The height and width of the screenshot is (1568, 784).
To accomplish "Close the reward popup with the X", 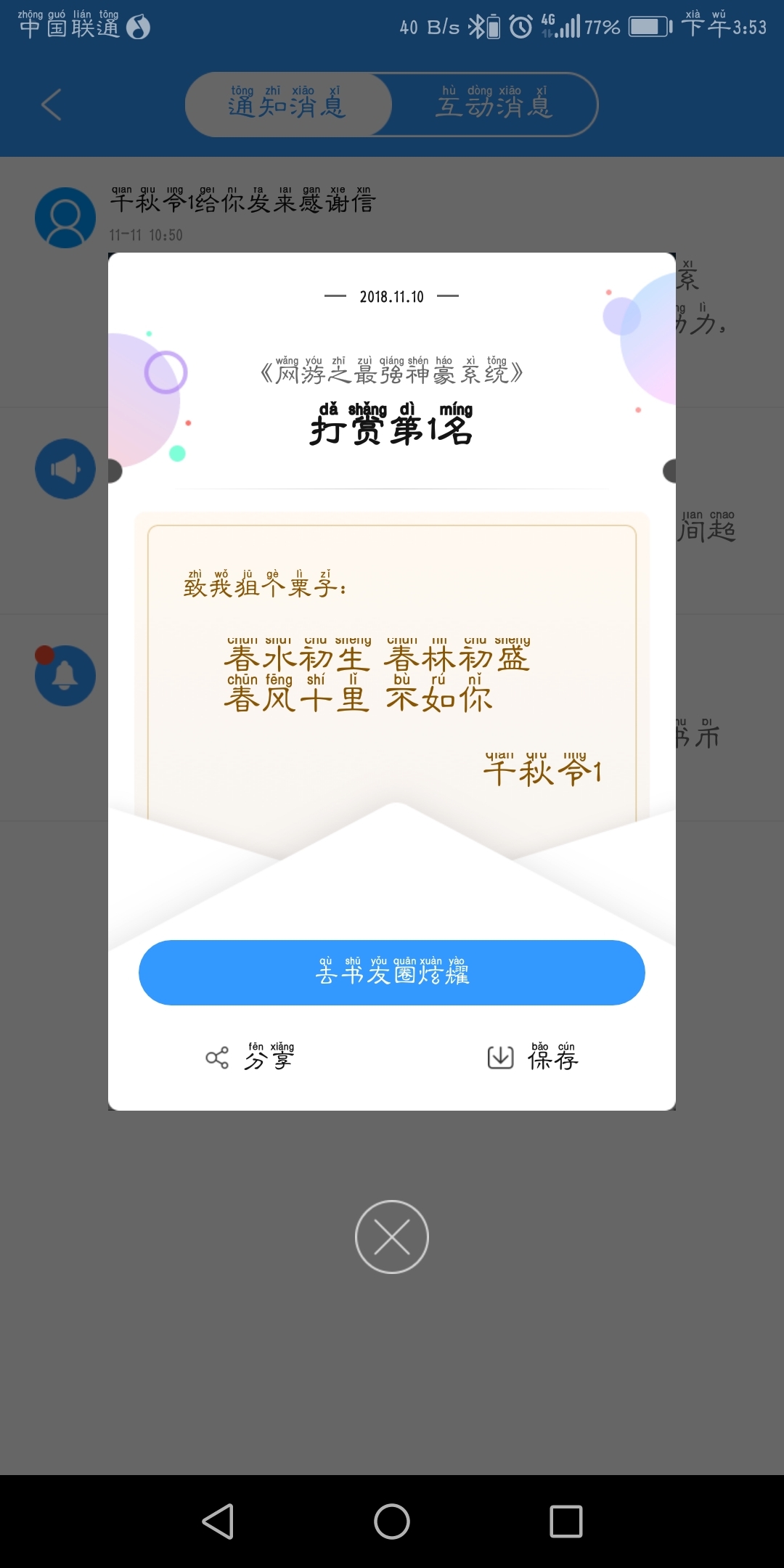I will tap(392, 1236).
